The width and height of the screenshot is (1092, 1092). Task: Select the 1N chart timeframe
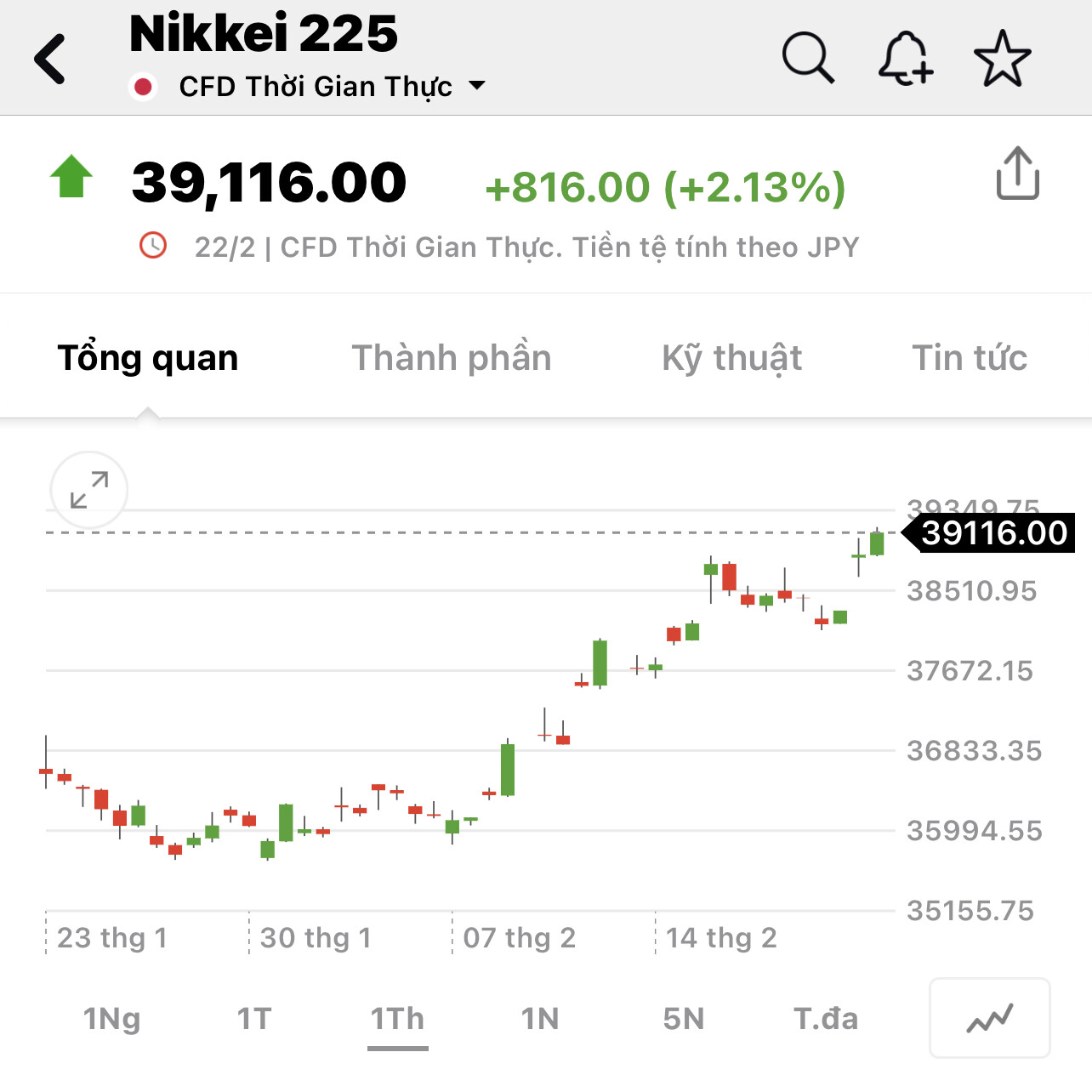(x=540, y=1018)
